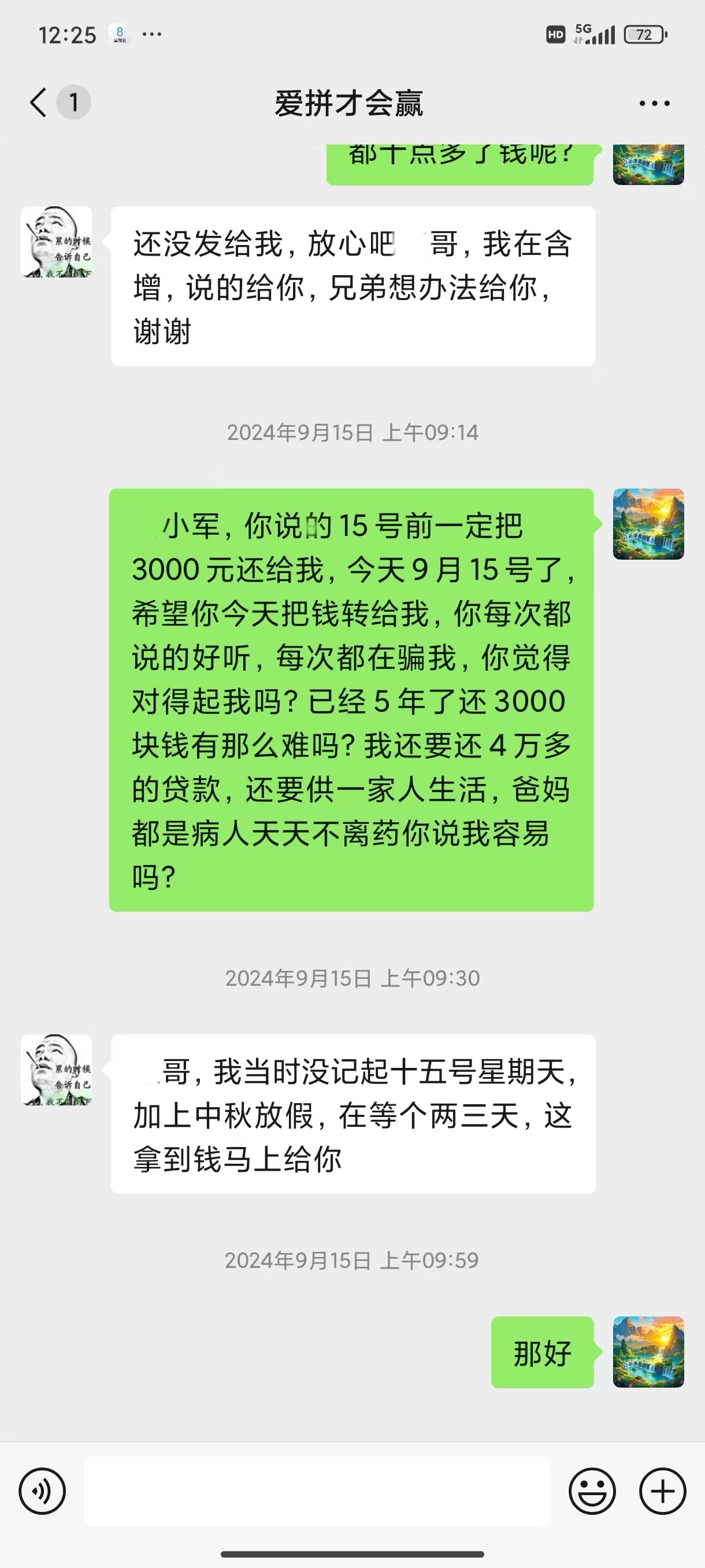Open the emoji picker

pos(592,1491)
